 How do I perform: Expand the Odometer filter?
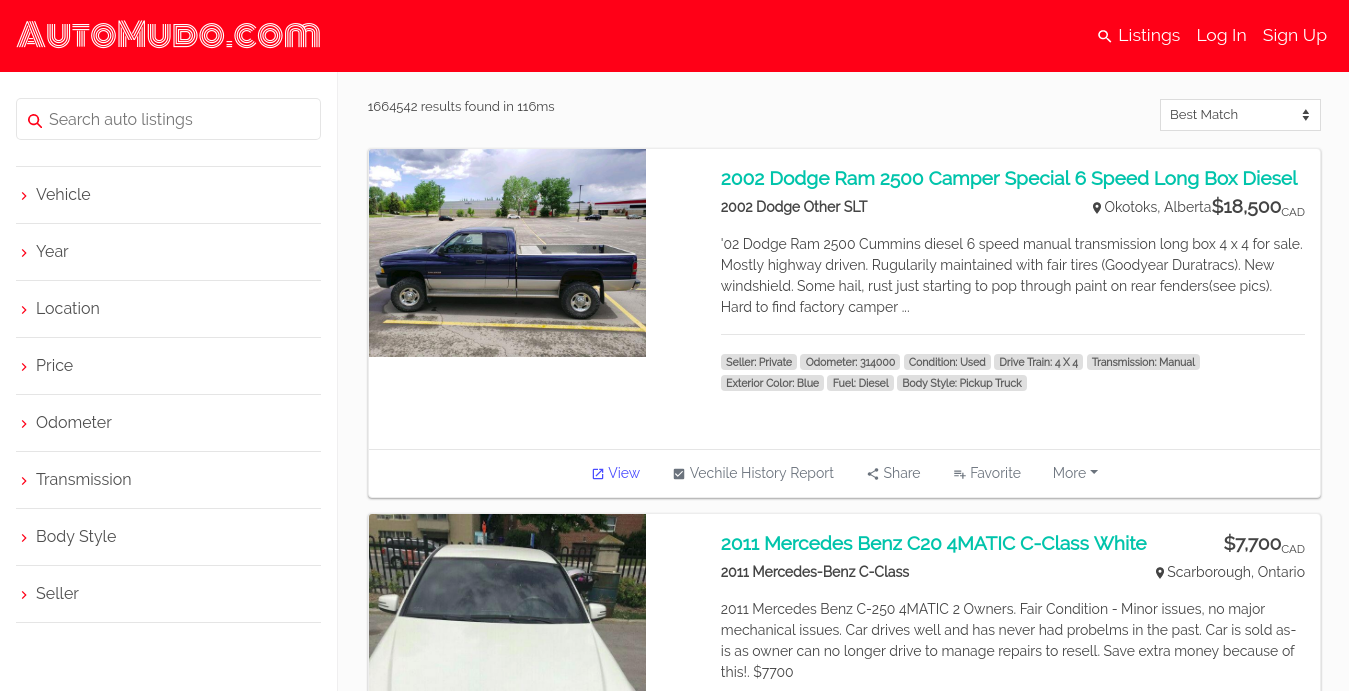(x=73, y=422)
